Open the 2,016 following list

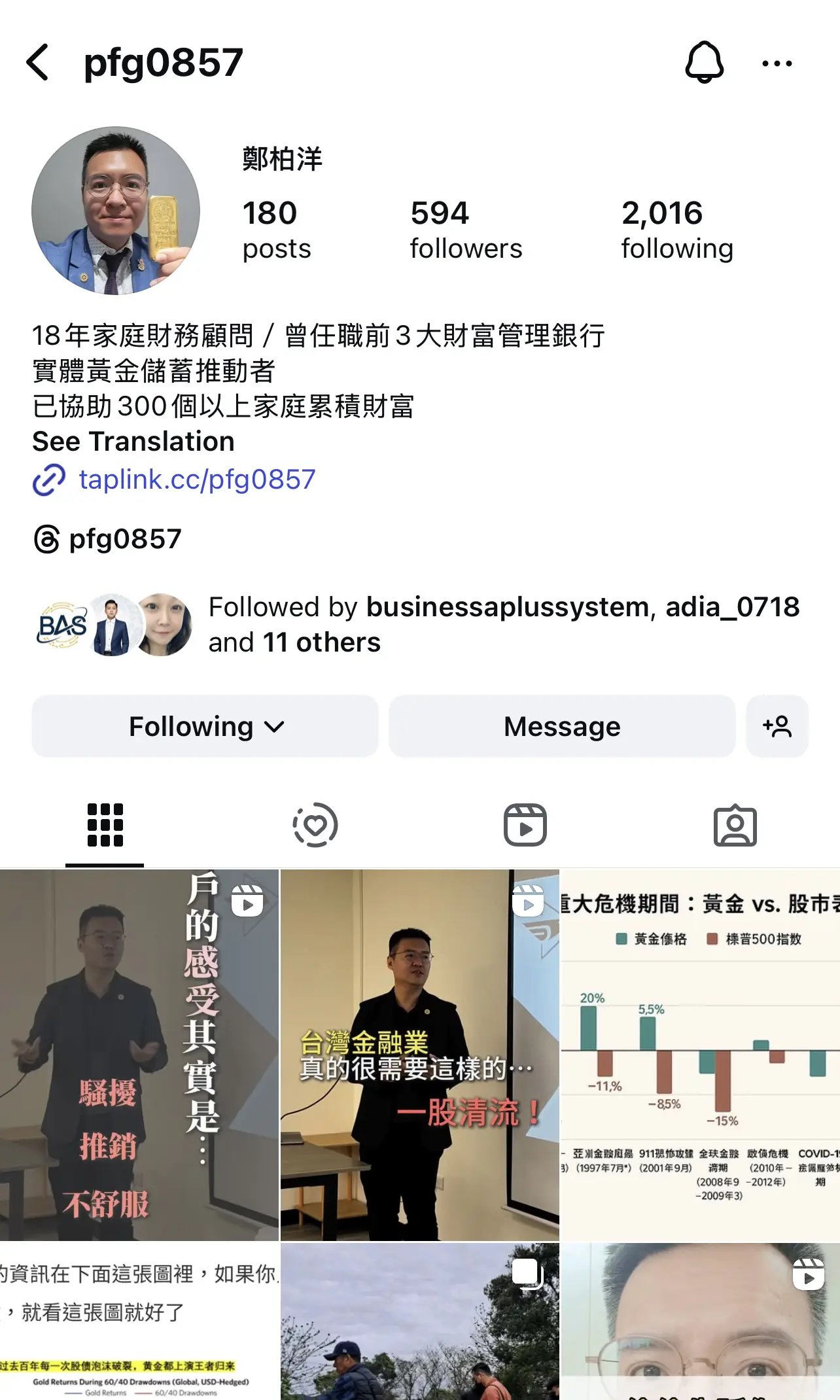coord(677,230)
